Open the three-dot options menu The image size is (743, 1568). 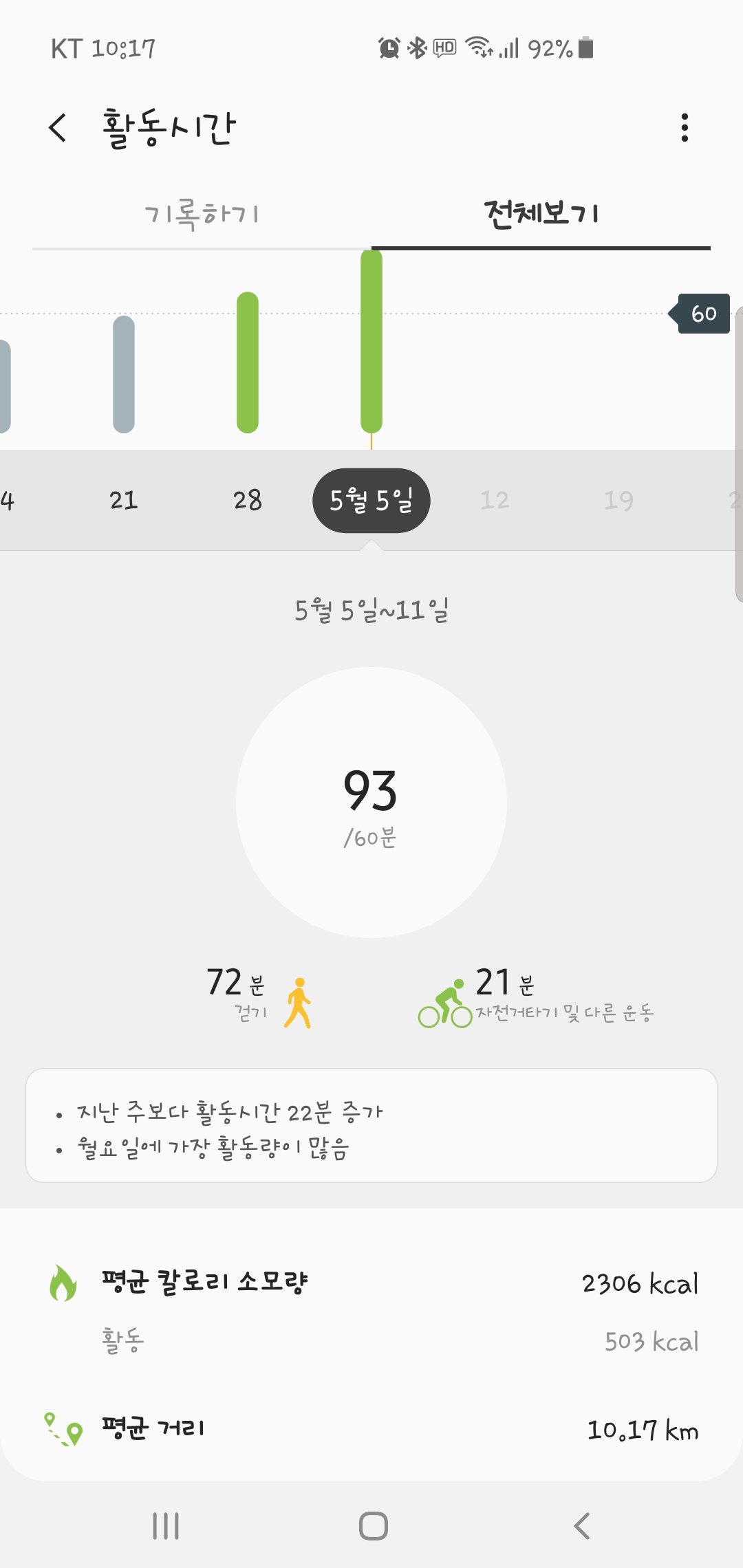click(683, 128)
